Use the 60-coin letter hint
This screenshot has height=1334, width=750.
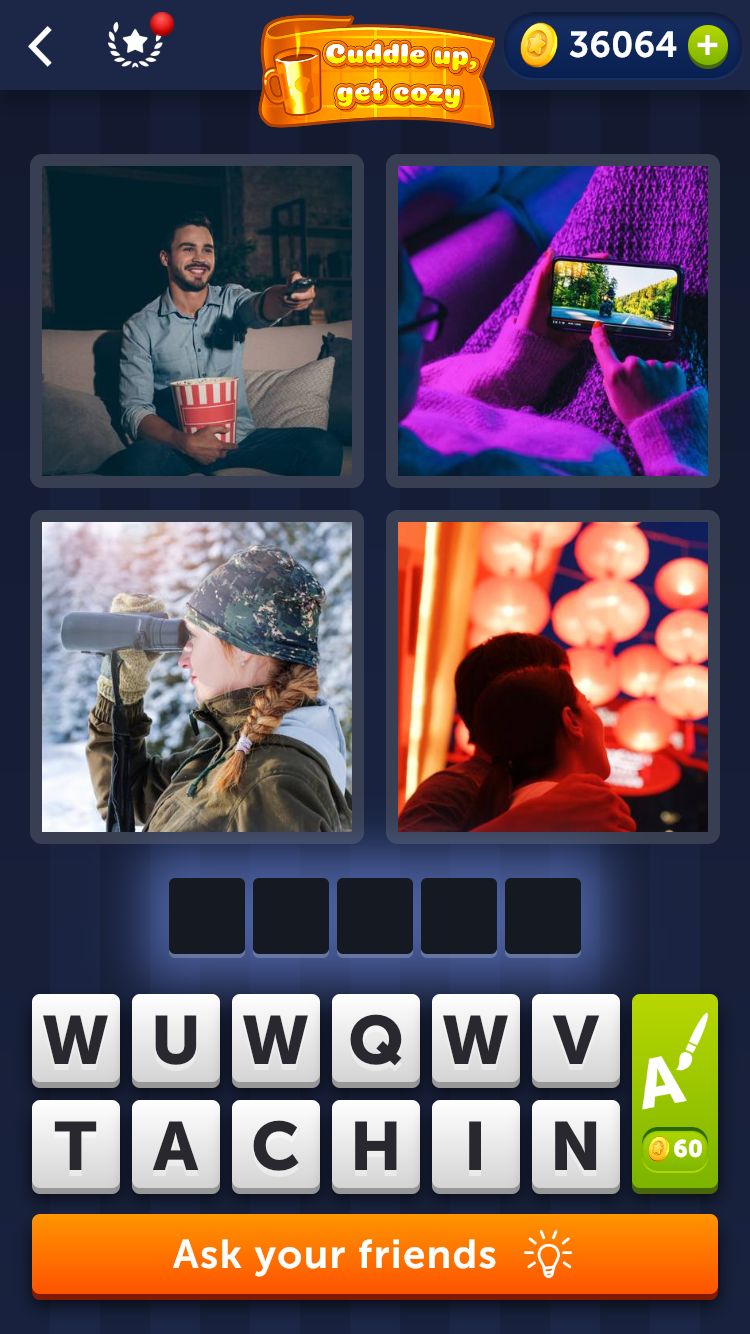coord(675,1092)
